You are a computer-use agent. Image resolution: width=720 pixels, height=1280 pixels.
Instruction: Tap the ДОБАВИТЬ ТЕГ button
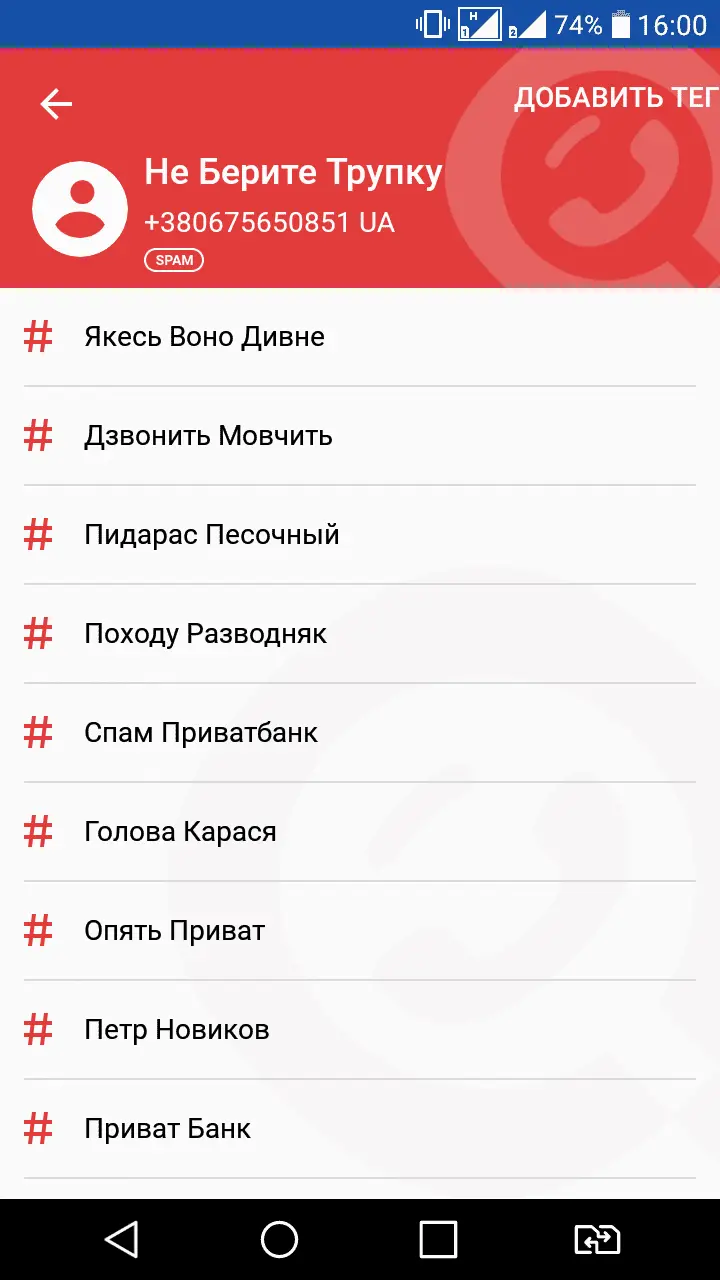pos(615,98)
